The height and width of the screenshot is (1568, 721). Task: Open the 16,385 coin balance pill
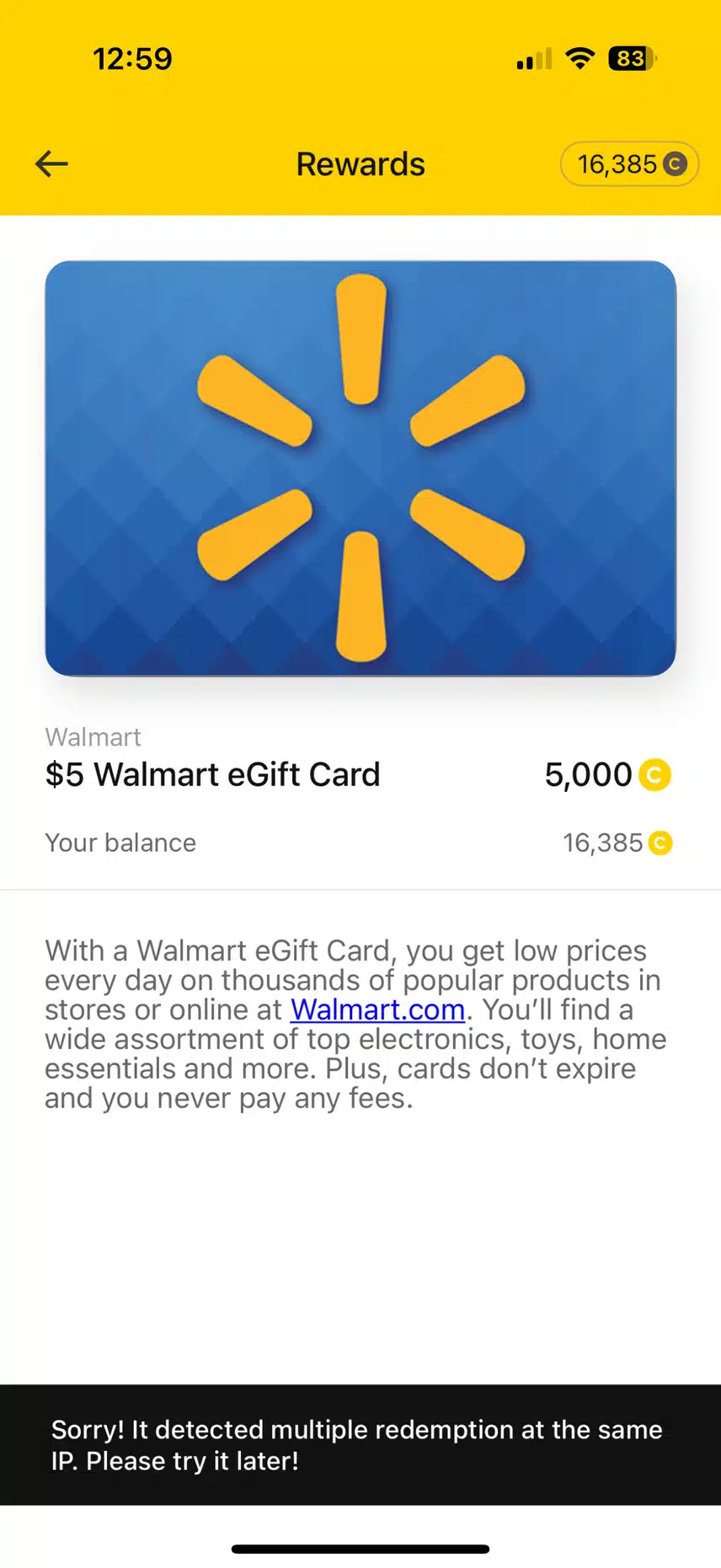630,163
